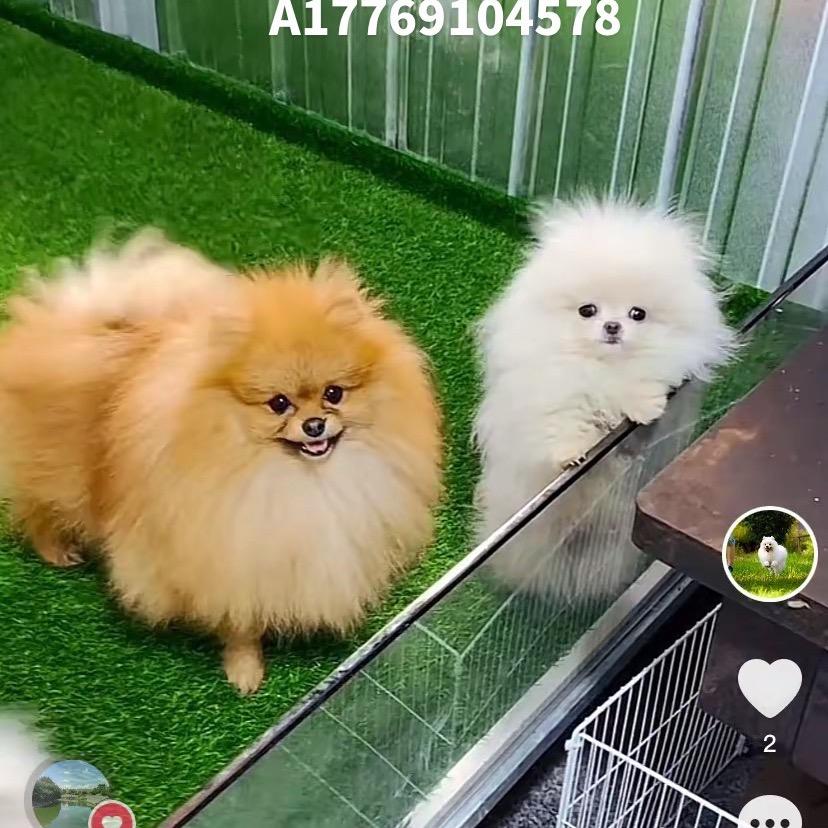The height and width of the screenshot is (828, 828).
Task: Open the comments bubble
Action: point(769,815)
